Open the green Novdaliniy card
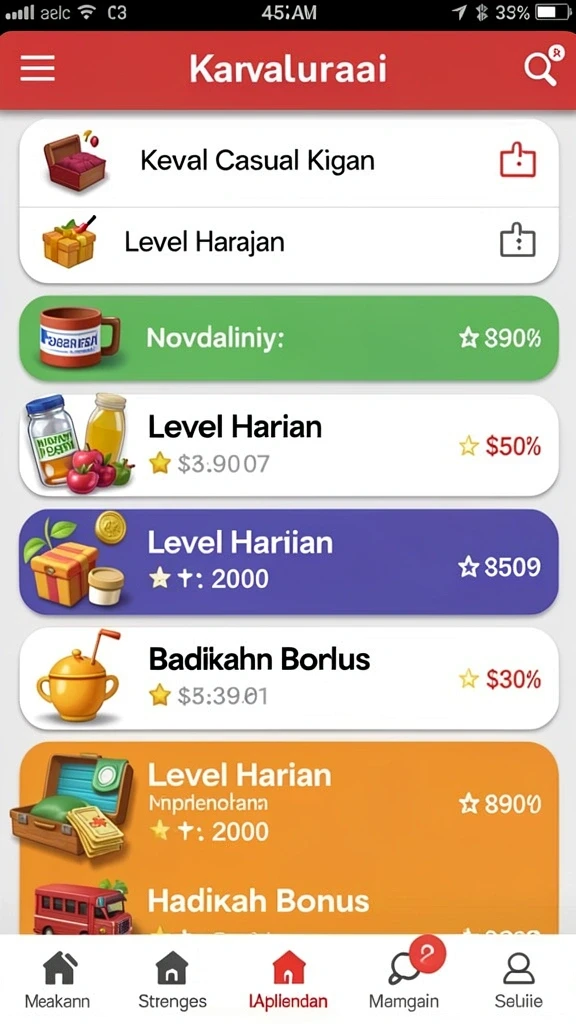Viewport: 576px width, 1024px height. pos(289,338)
